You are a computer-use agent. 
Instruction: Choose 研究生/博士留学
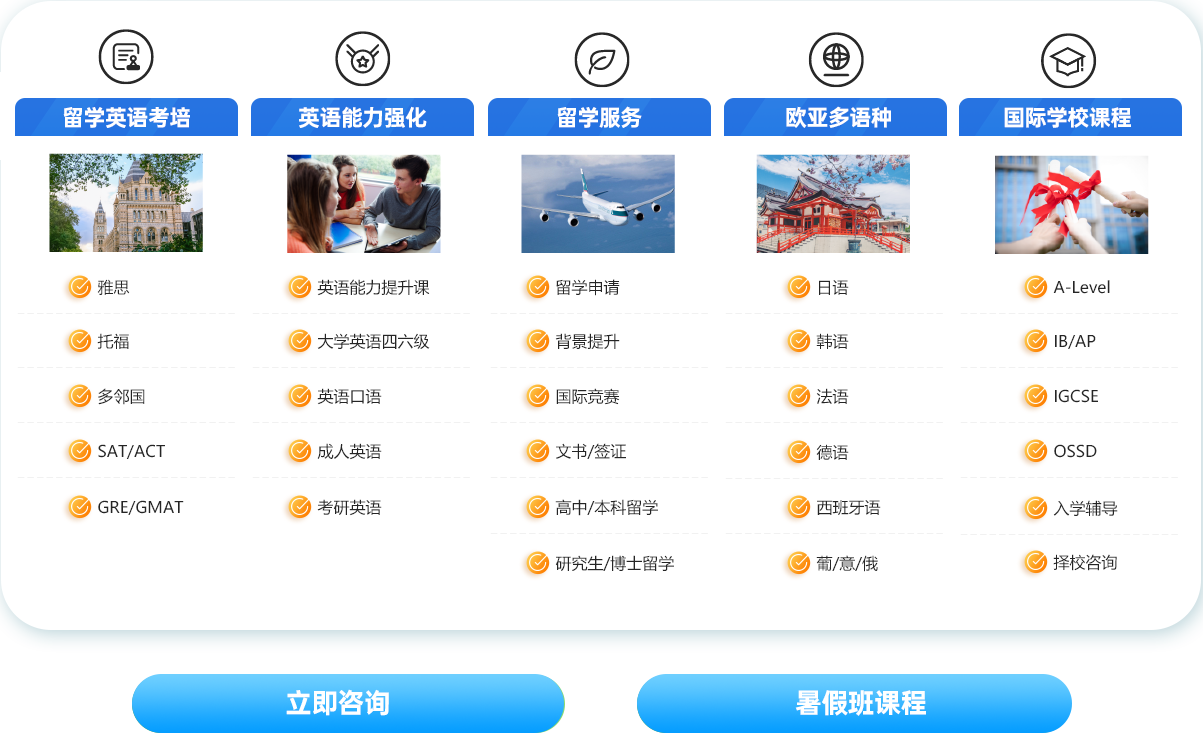coord(614,564)
